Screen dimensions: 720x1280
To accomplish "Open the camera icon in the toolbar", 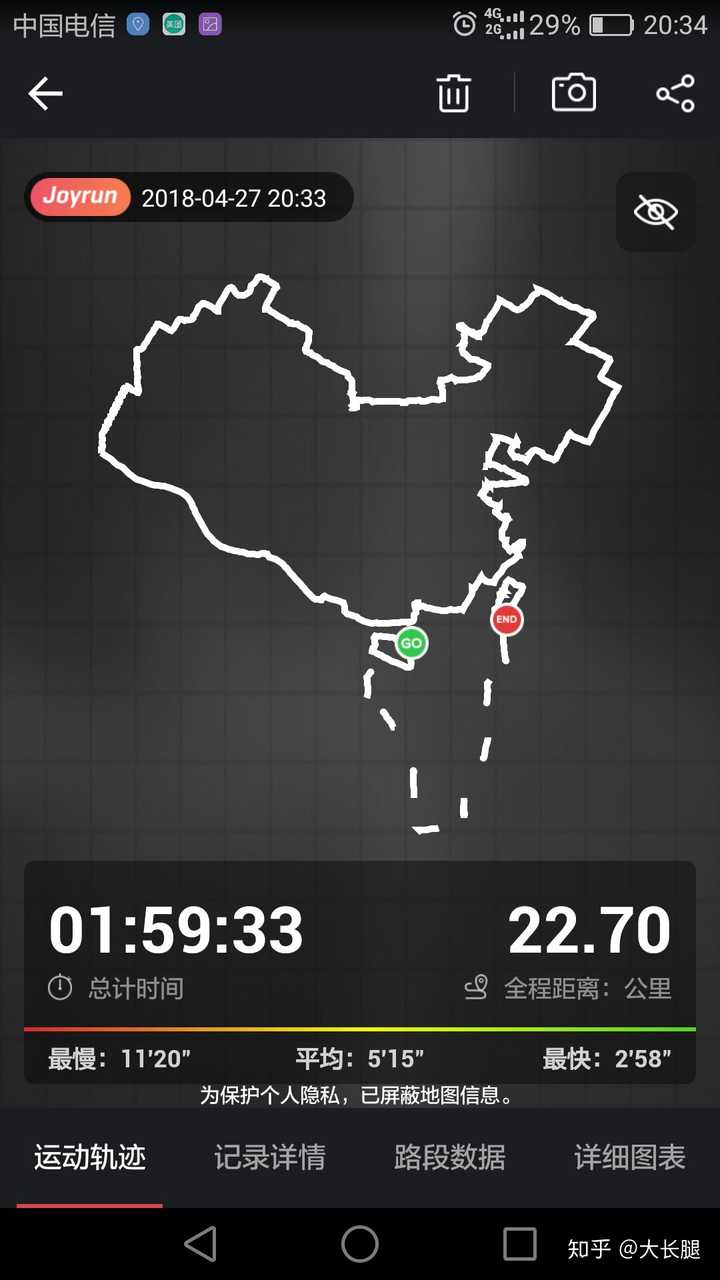I will coord(574,93).
